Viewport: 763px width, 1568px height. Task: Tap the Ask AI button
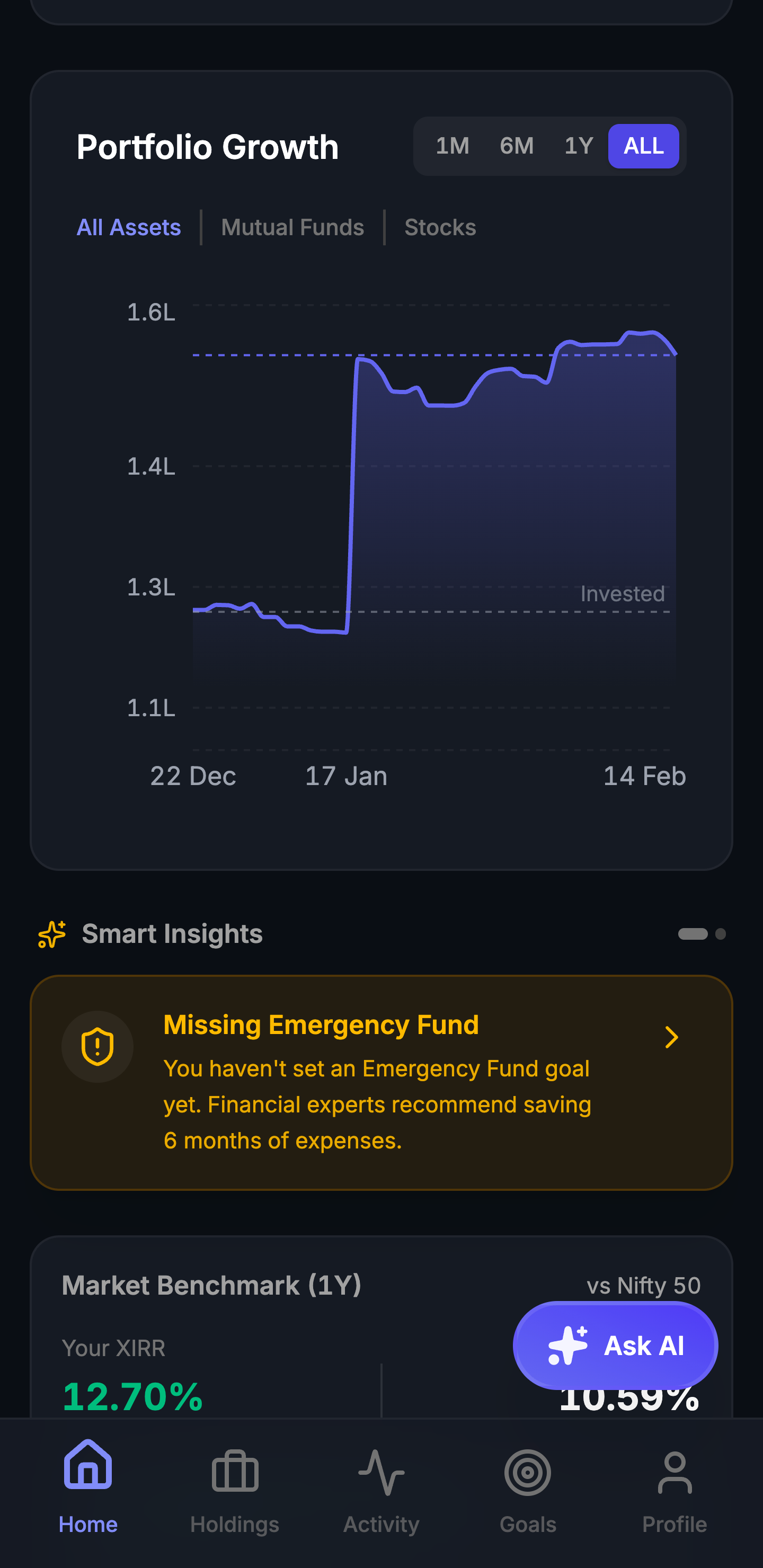pos(615,1345)
